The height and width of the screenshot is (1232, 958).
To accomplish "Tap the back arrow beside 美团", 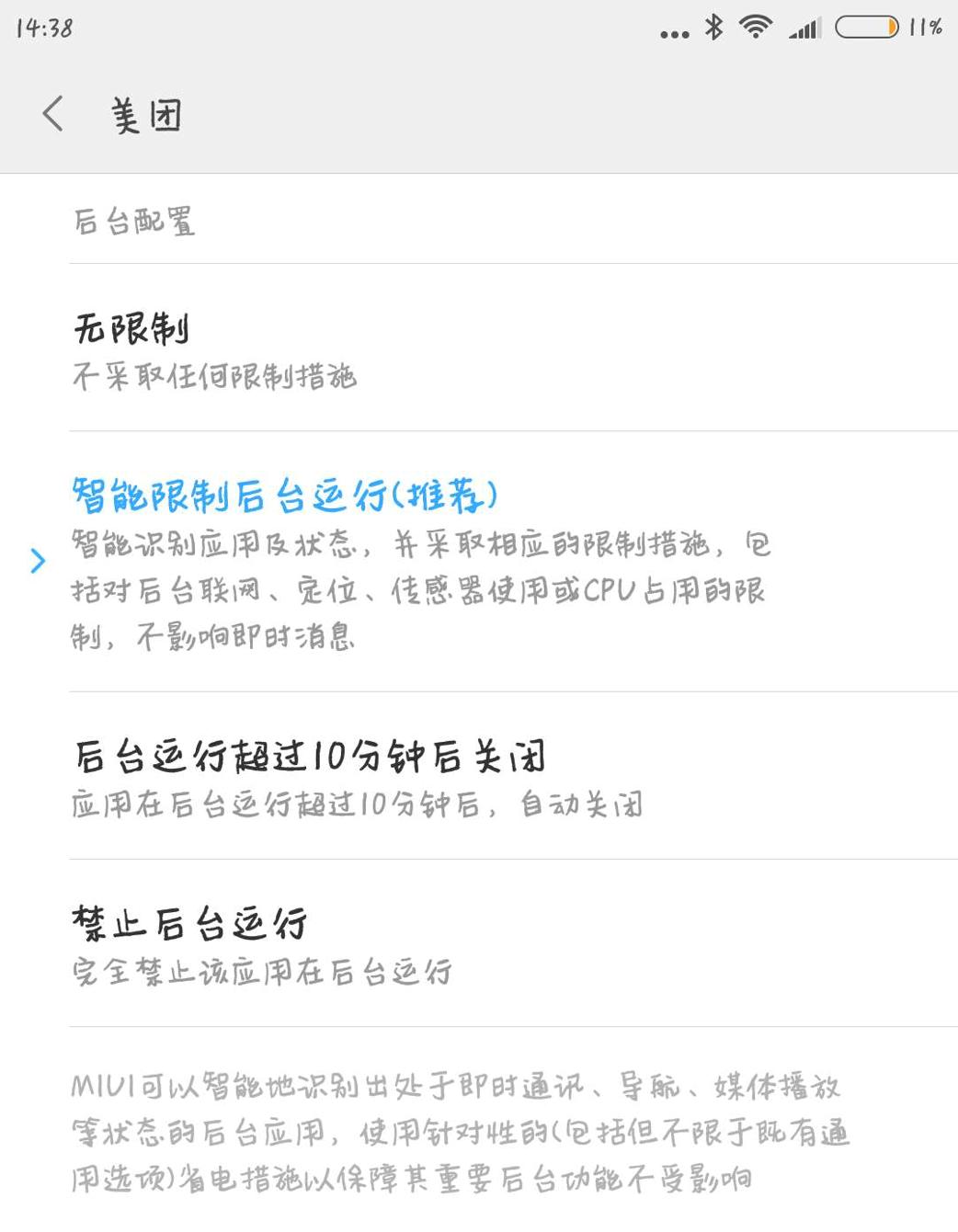I will tap(52, 114).
